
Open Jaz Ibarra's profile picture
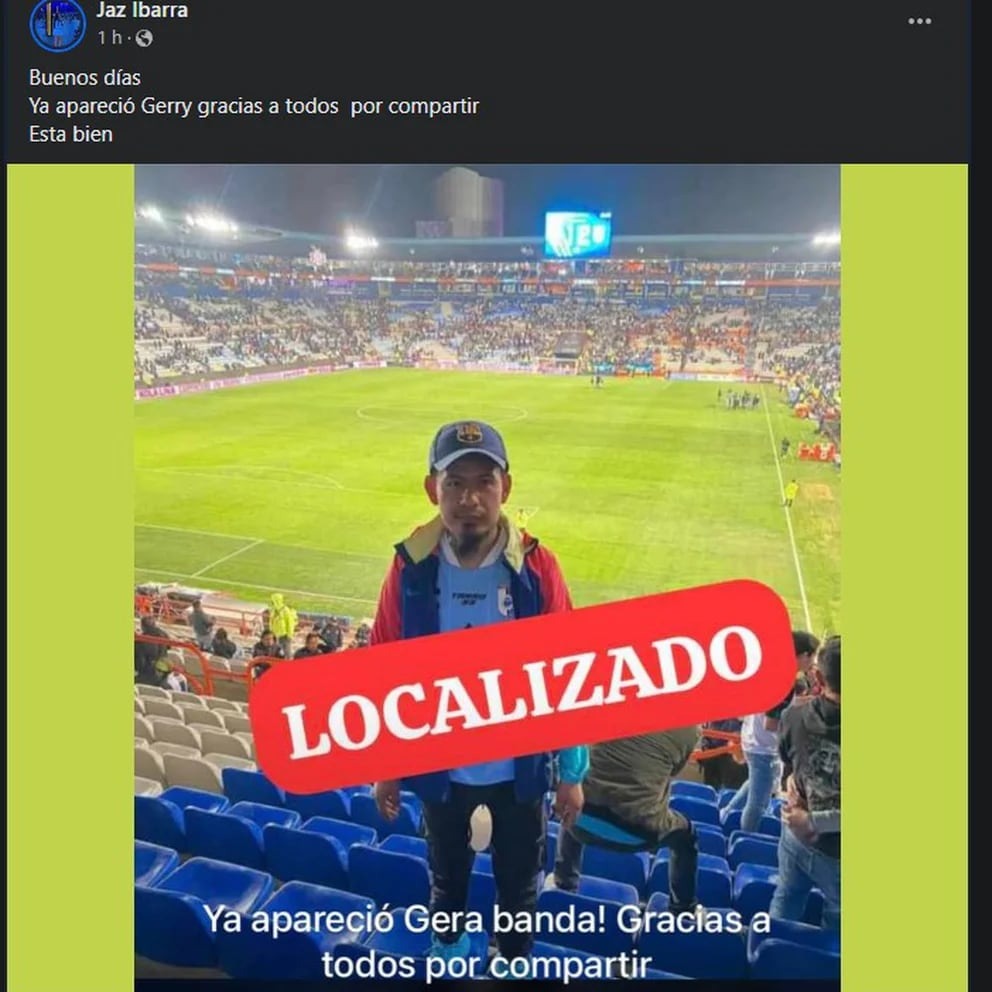click(x=57, y=24)
